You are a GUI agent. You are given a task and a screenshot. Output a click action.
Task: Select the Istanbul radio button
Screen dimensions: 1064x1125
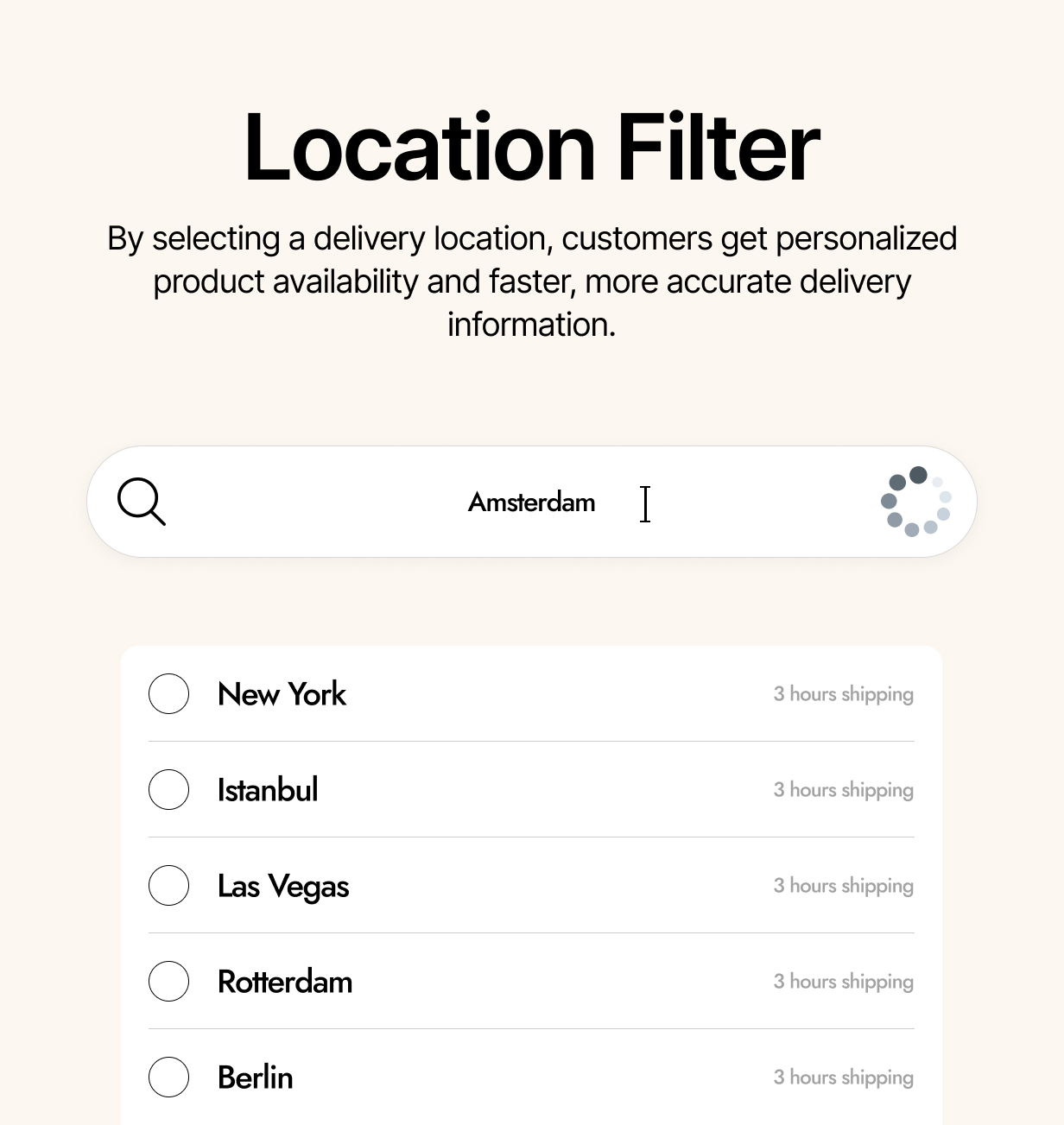(168, 789)
